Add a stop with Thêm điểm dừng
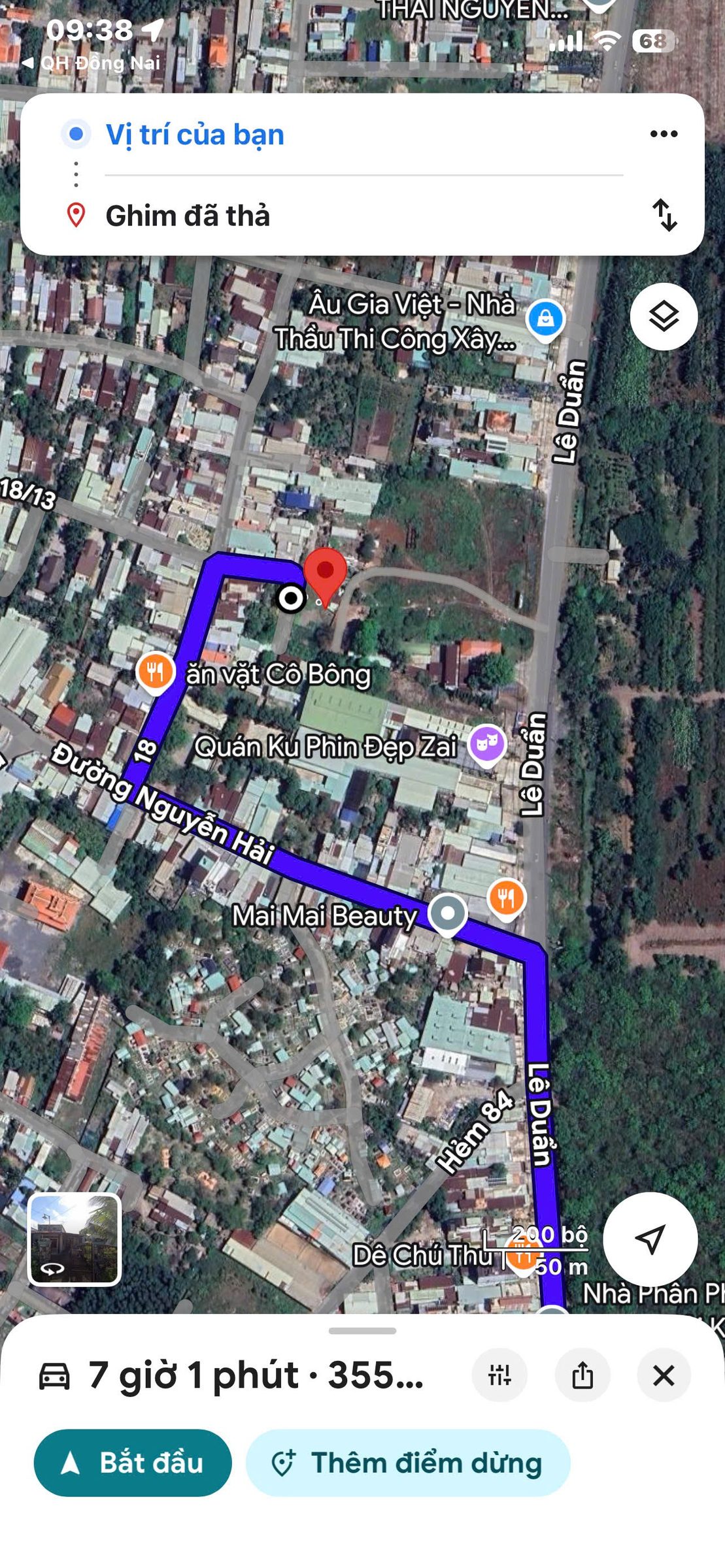 point(408,1463)
